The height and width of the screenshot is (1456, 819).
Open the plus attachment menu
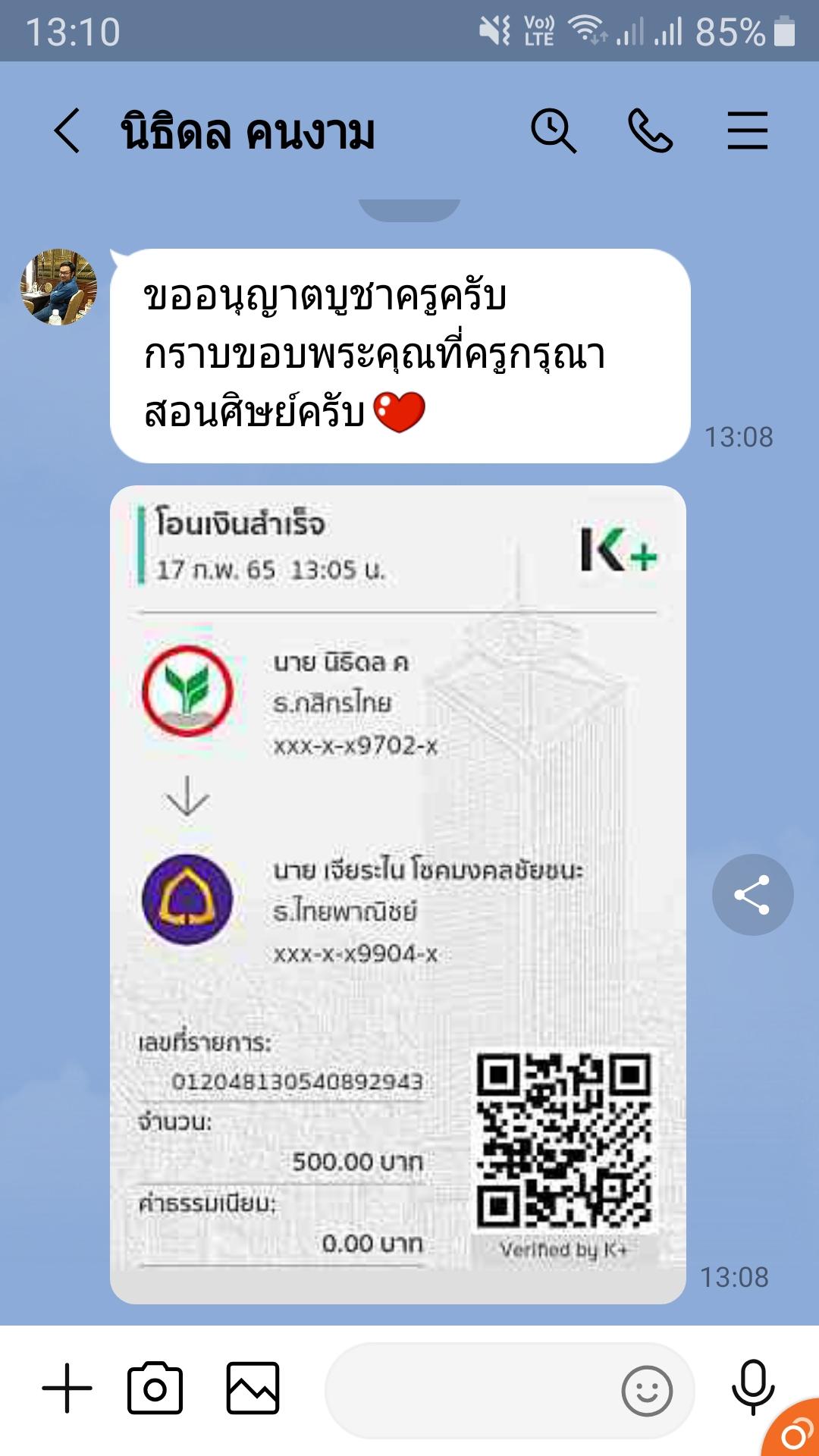point(67,1389)
